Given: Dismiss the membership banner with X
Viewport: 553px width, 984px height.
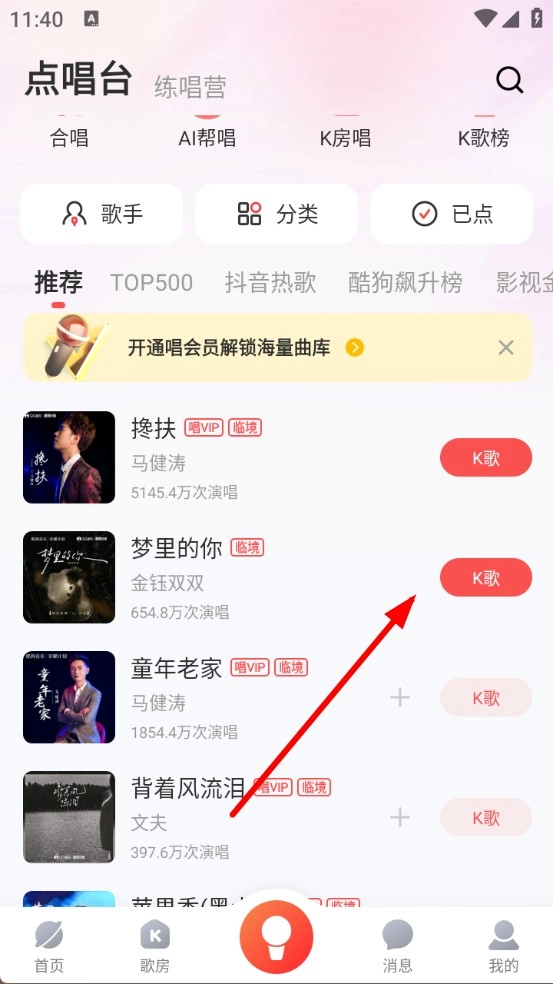Looking at the screenshot, I should (506, 348).
